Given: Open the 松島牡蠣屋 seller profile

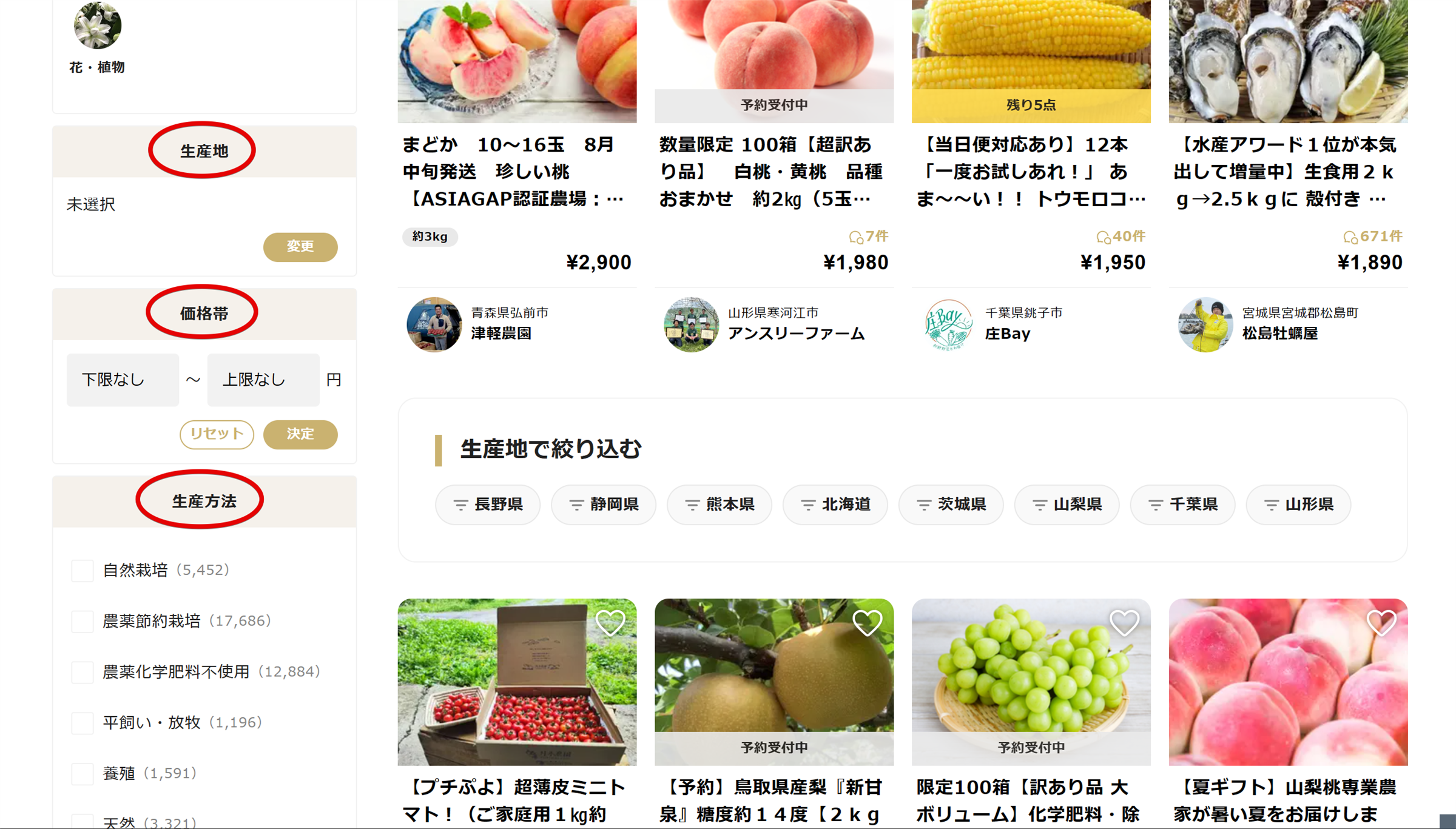Looking at the screenshot, I should click(x=1279, y=333).
